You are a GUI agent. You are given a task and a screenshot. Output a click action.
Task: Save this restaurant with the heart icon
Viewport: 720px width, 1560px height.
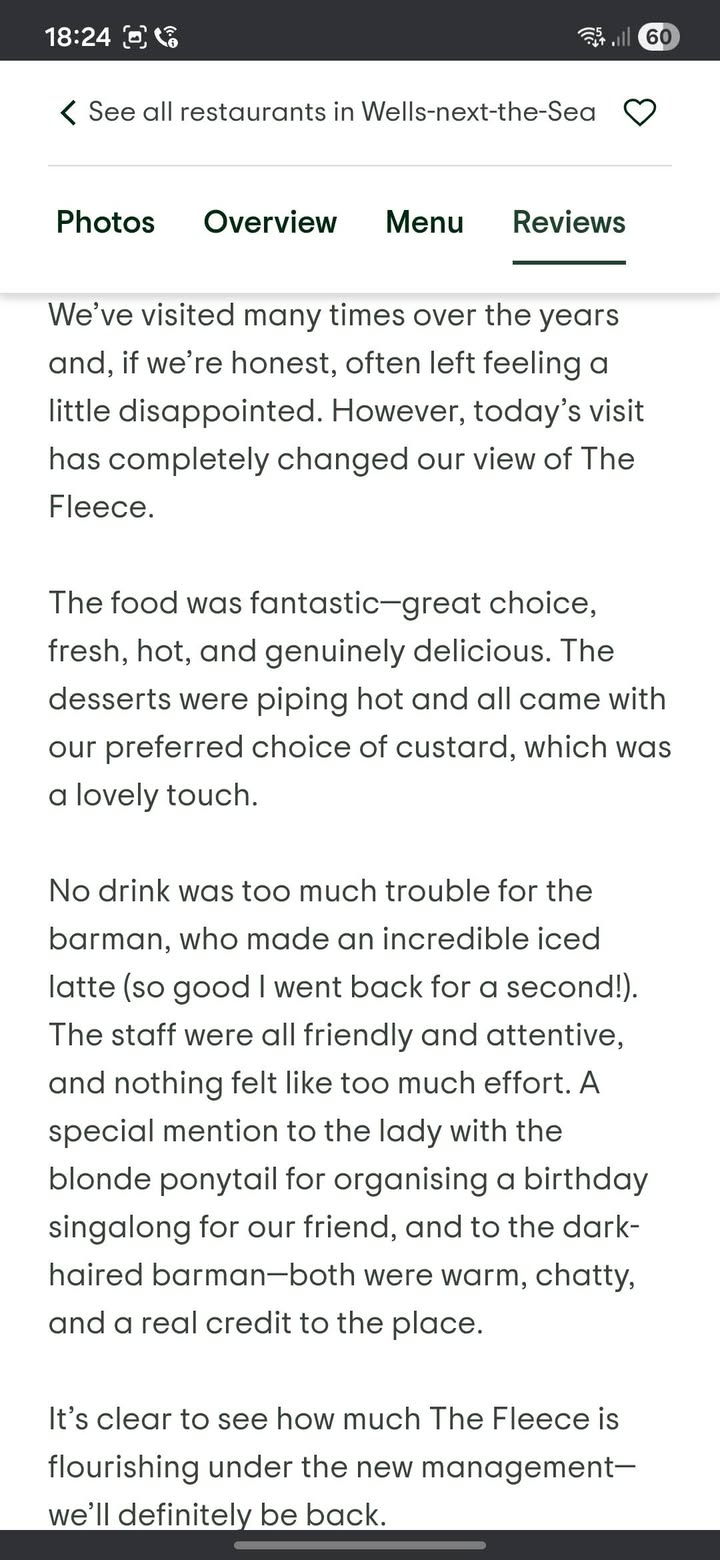pos(640,113)
